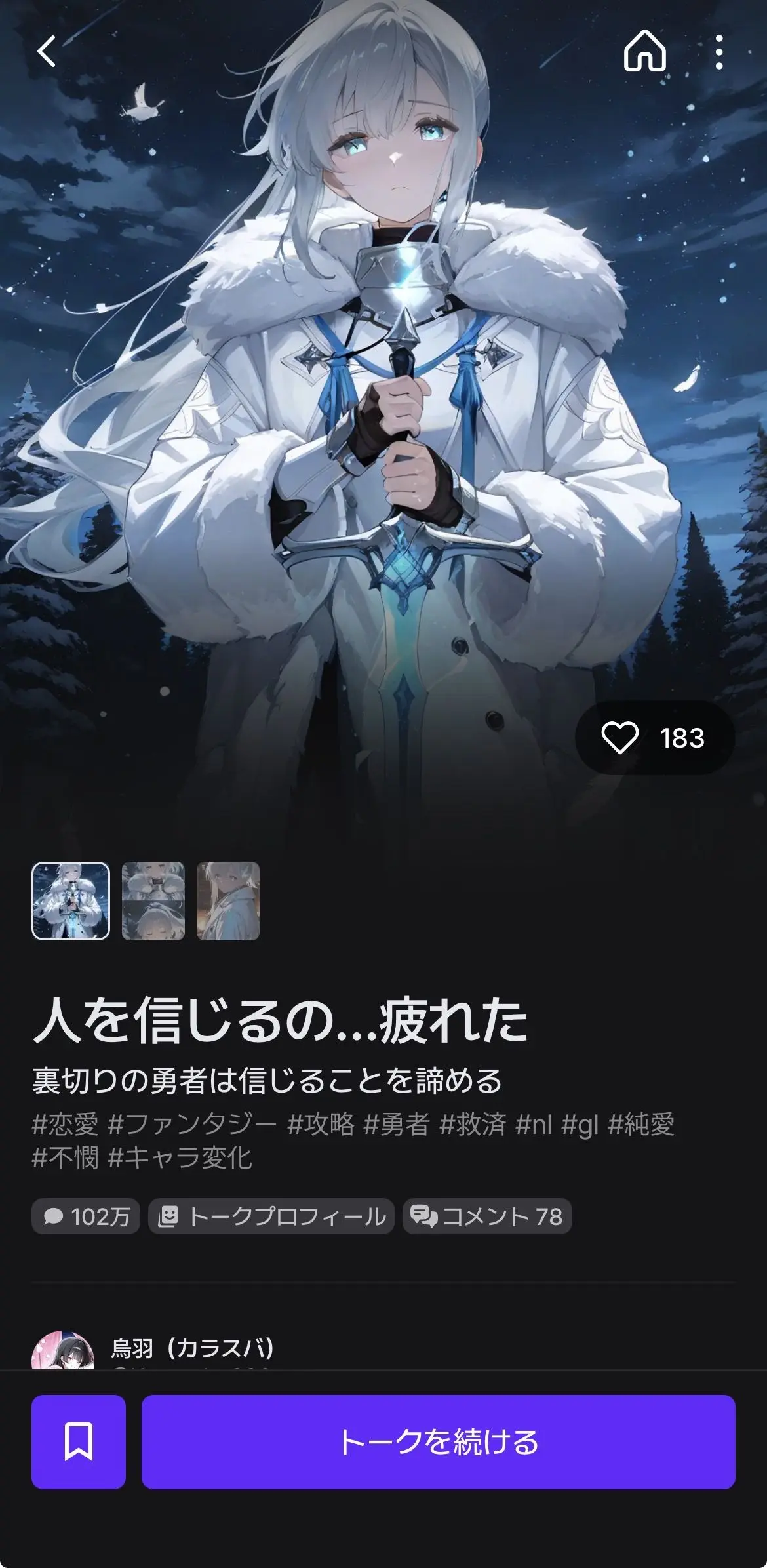Bookmark this character
The width and height of the screenshot is (767, 1568).
[x=79, y=1442]
